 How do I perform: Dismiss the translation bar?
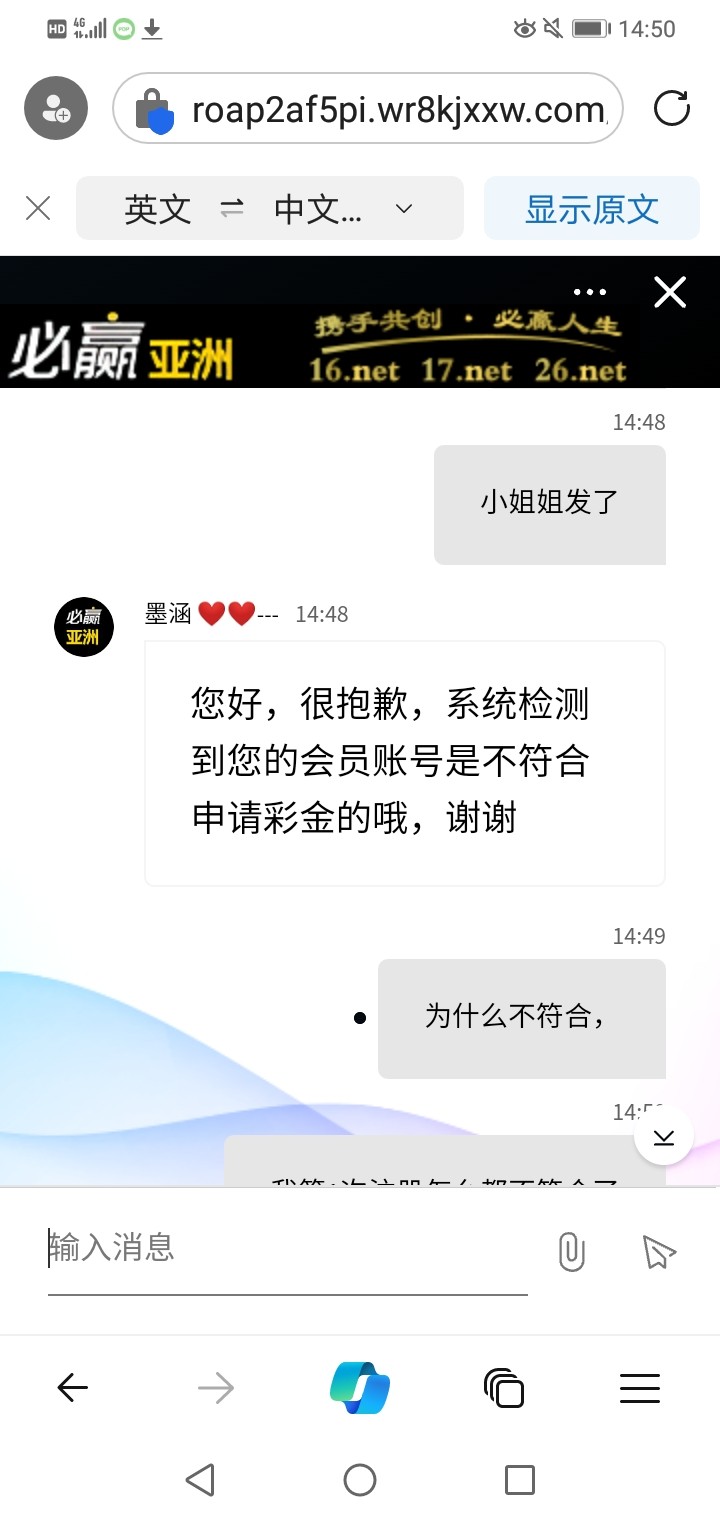click(x=38, y=208)
